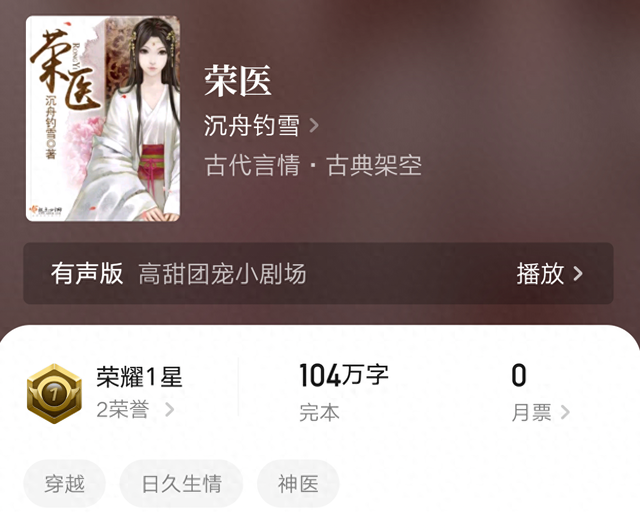View the 2荣誉 honors details
The image size is (640, 532).
pos(135,410)
